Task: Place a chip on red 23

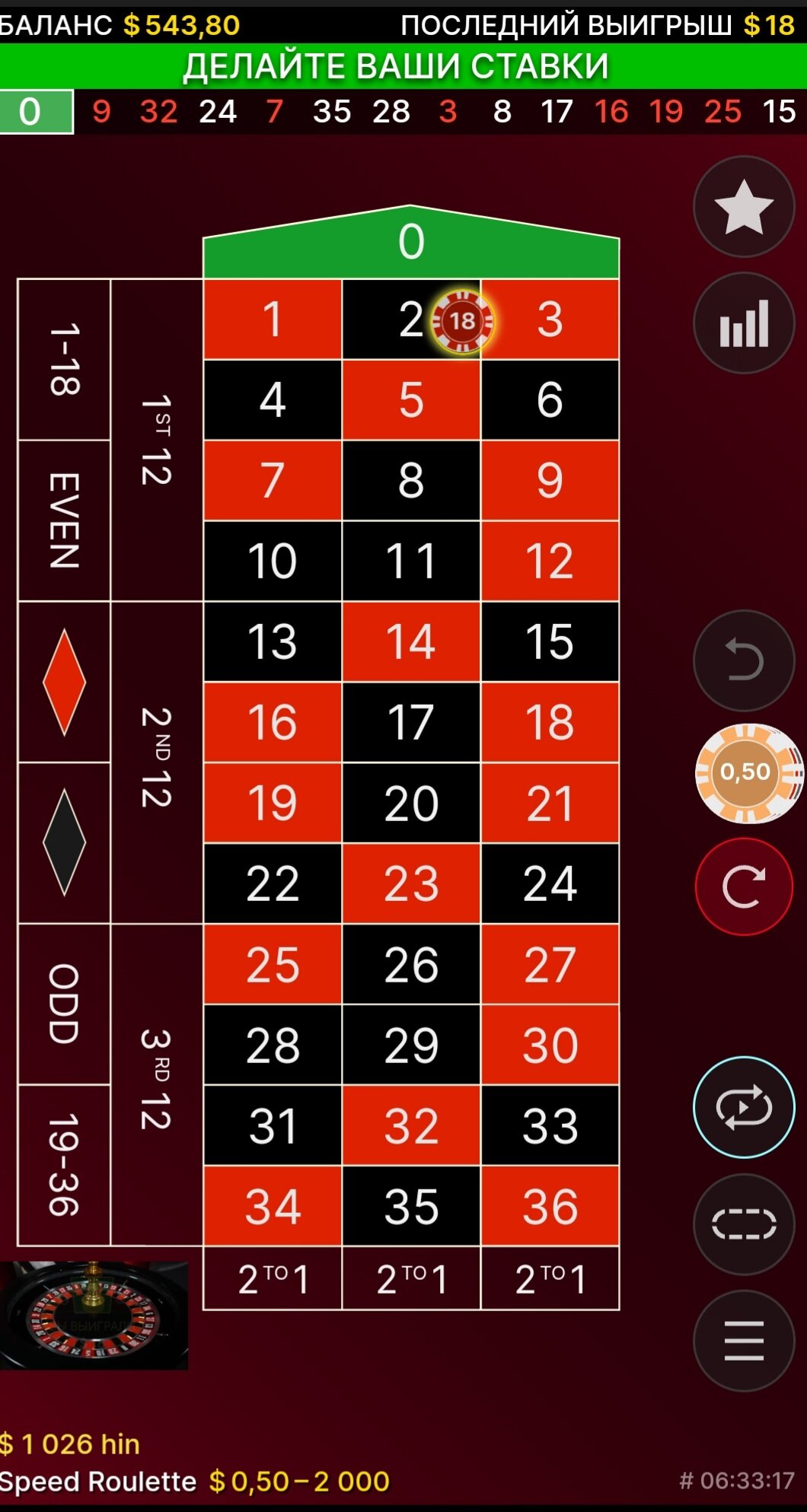Action: click(x=411, y=883)
